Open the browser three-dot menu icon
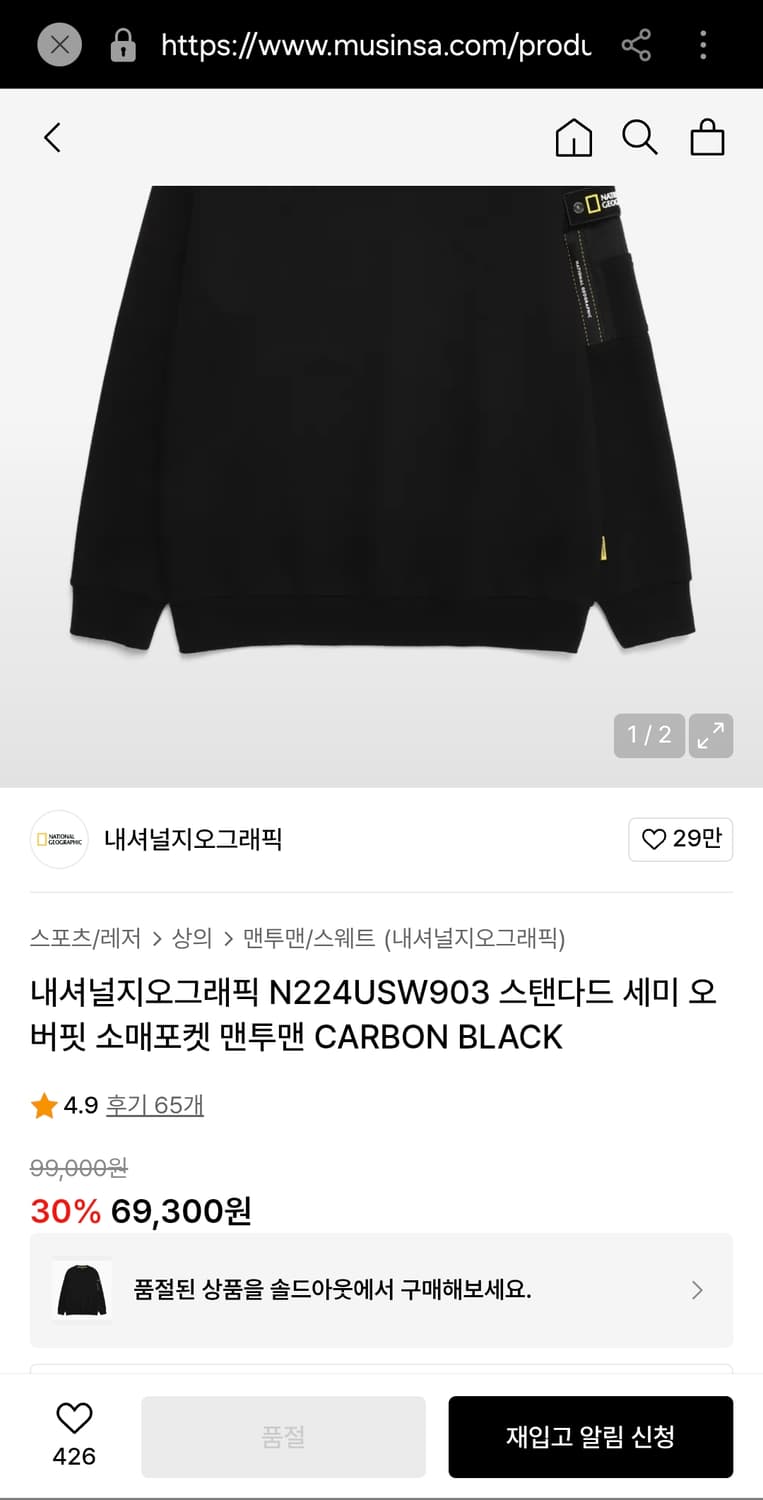Image resolution: width=763 pixels, height=1500 pixels. (703, 43)
